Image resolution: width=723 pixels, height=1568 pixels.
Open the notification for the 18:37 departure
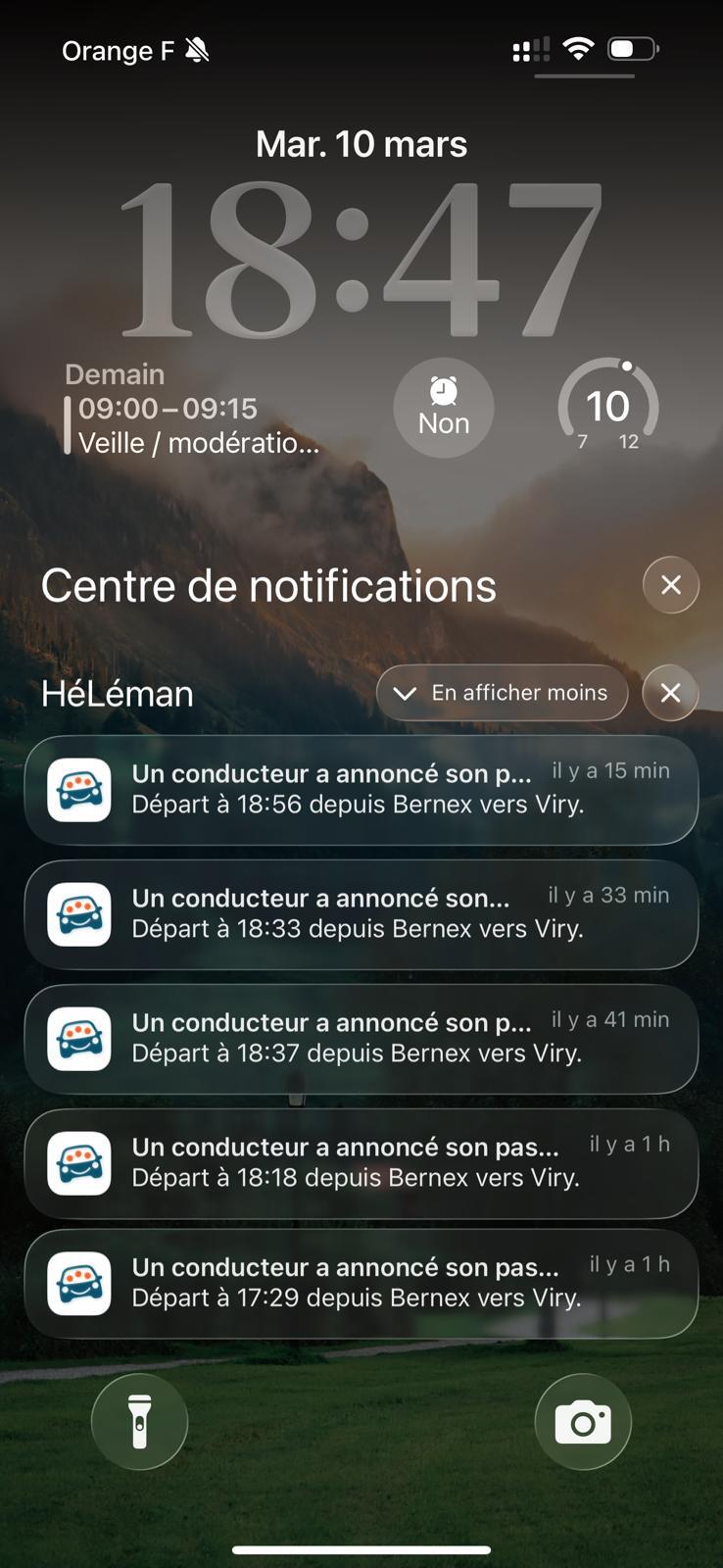(x=361, y=1039)
